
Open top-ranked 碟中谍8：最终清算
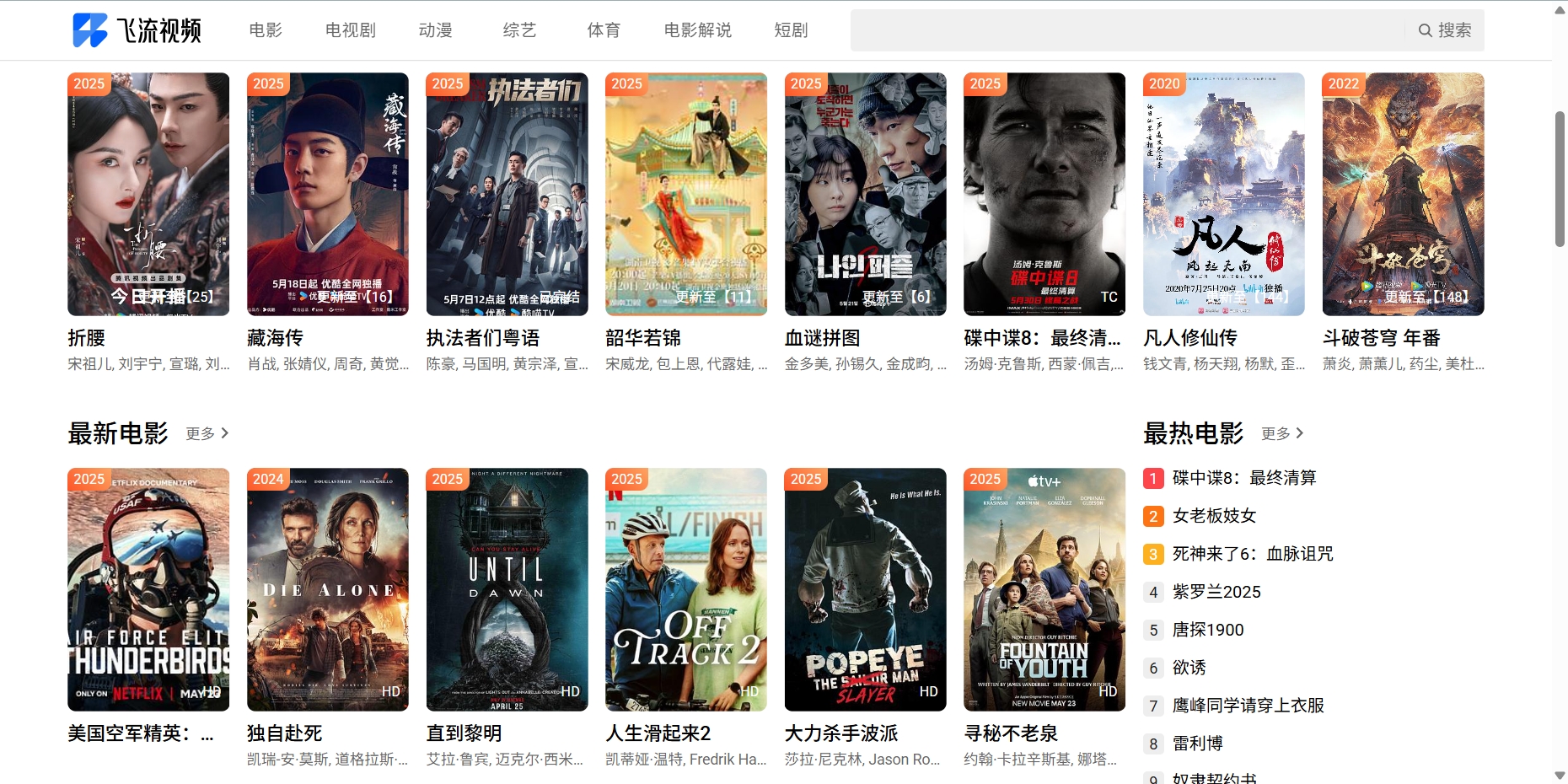(1243, 478)
